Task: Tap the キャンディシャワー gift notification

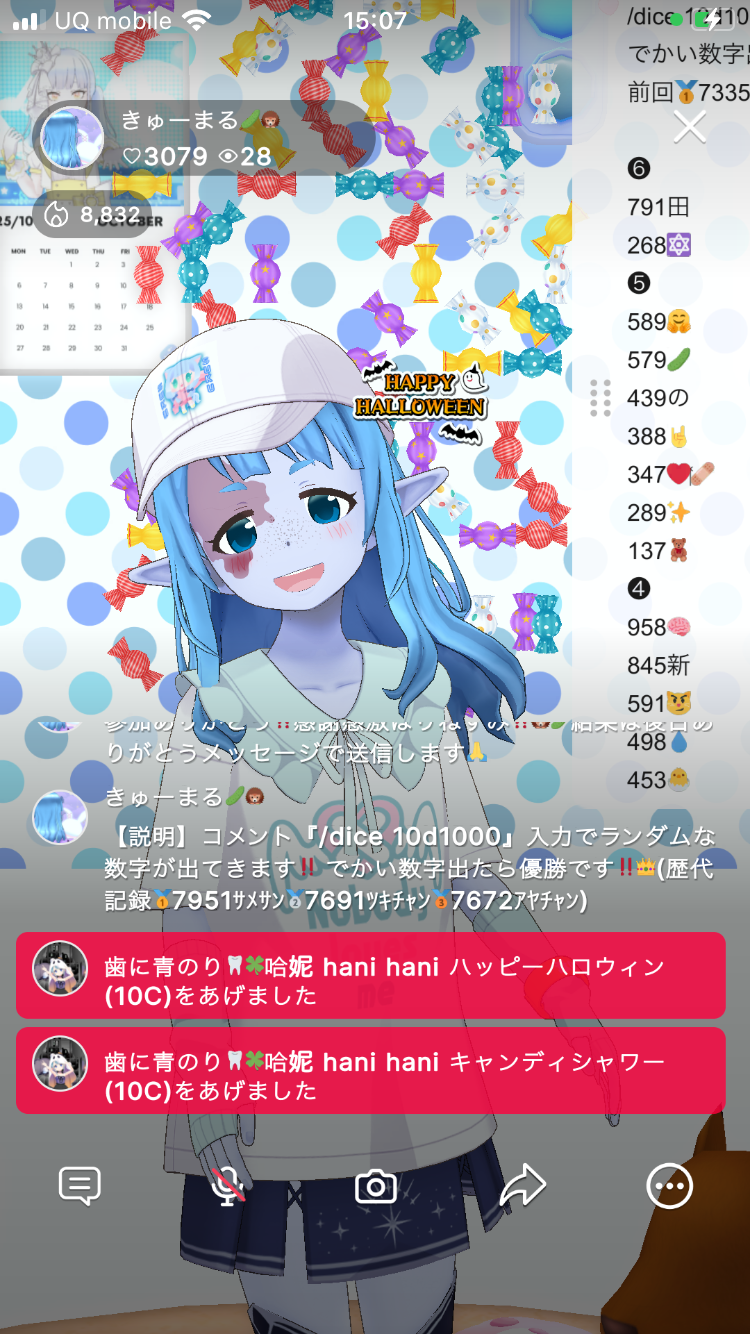Action: pos(370,1071)
